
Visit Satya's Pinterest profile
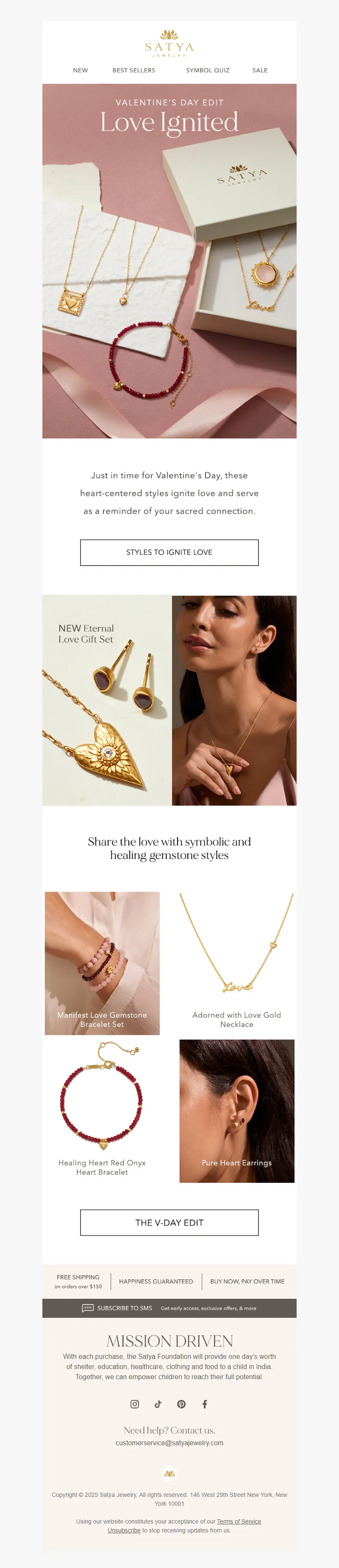coord(181,1404)
